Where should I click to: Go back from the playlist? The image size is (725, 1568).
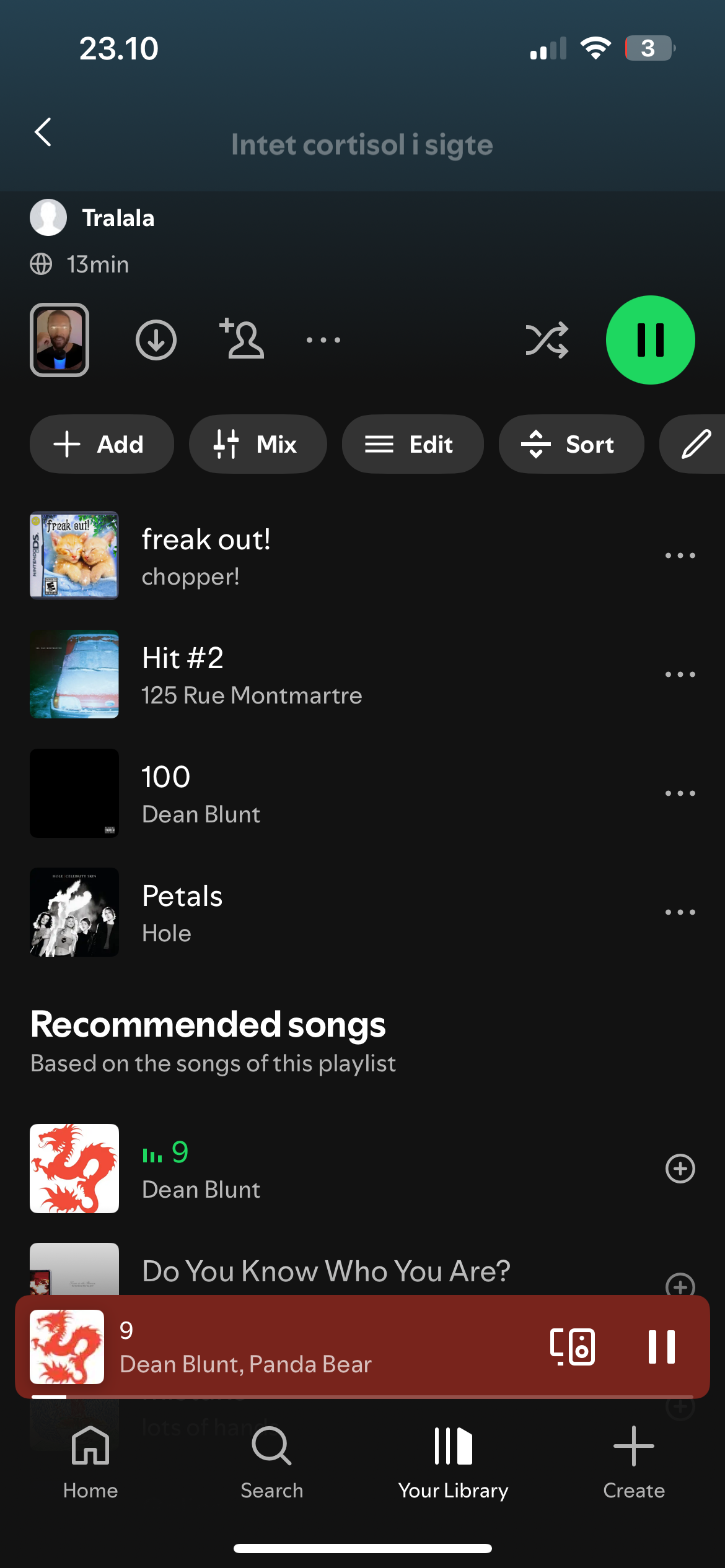43,132
